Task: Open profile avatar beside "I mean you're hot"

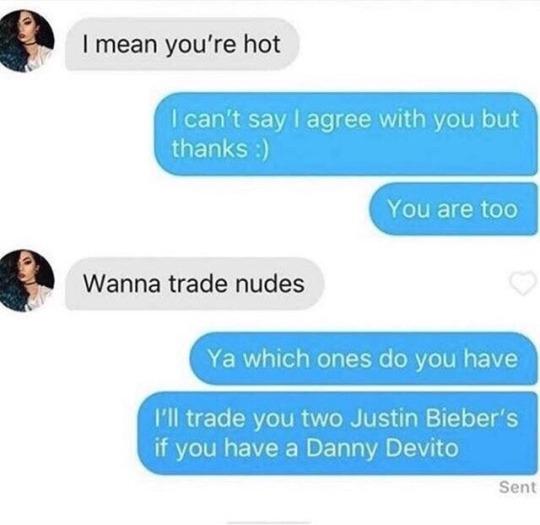Action: (27, 41)
